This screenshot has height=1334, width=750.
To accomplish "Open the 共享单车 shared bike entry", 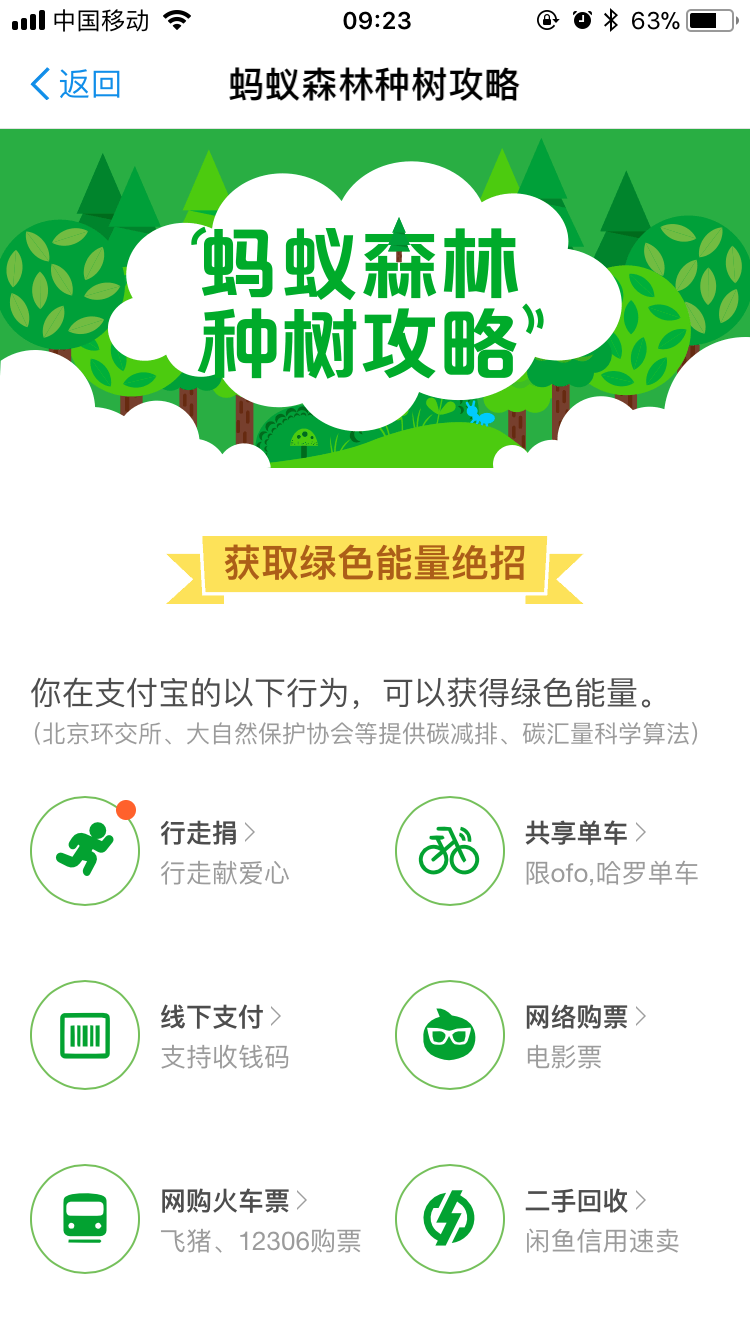I will [x=577, y=833].
